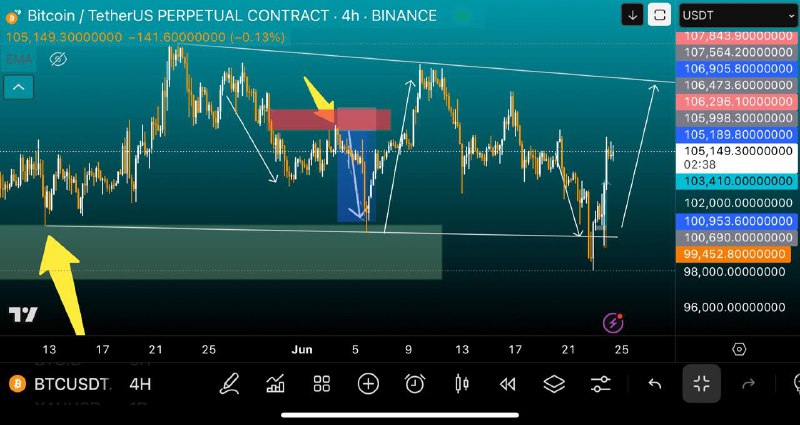Open the USDT currency dropdown

[738, 15]
